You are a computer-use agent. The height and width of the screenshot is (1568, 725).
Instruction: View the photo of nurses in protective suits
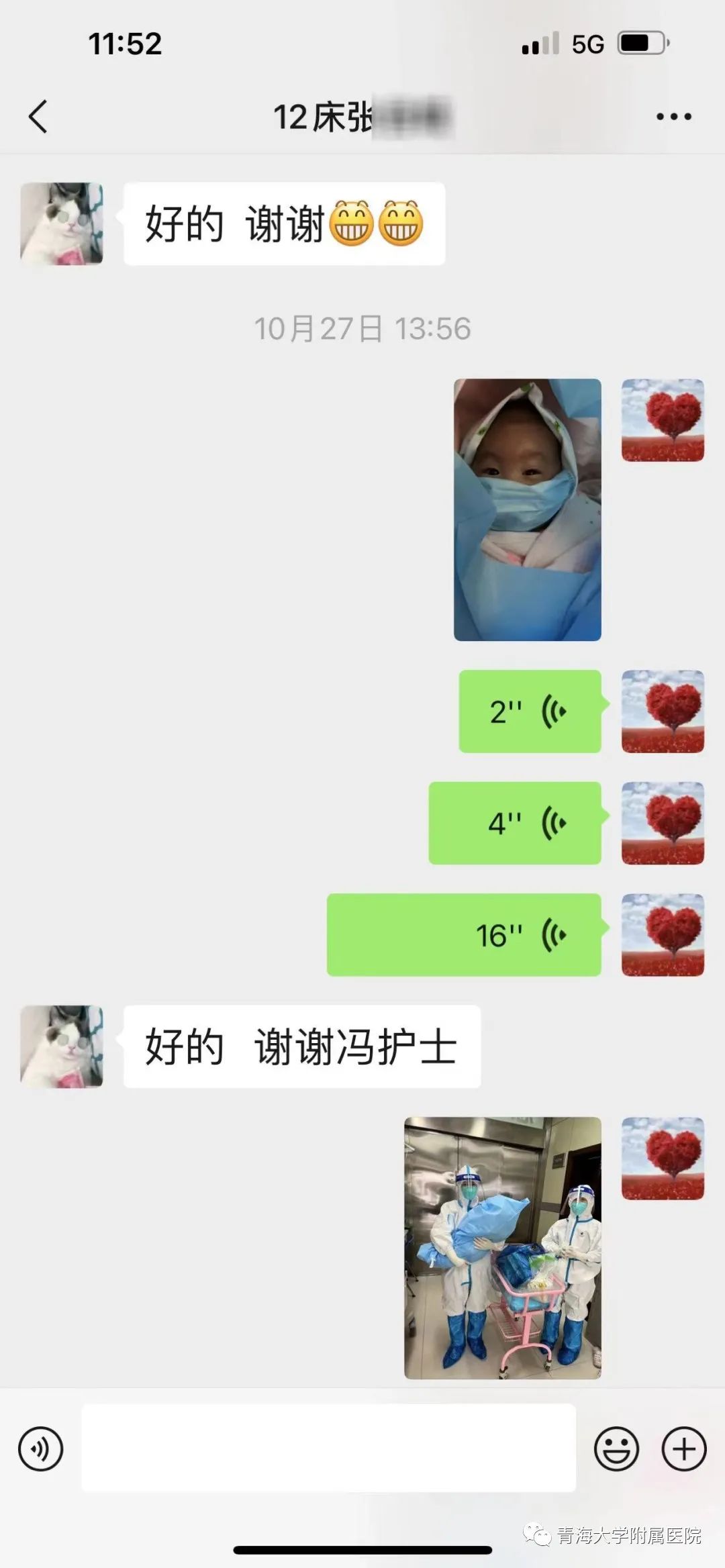pyautogui.click(x=502, y=1248)
